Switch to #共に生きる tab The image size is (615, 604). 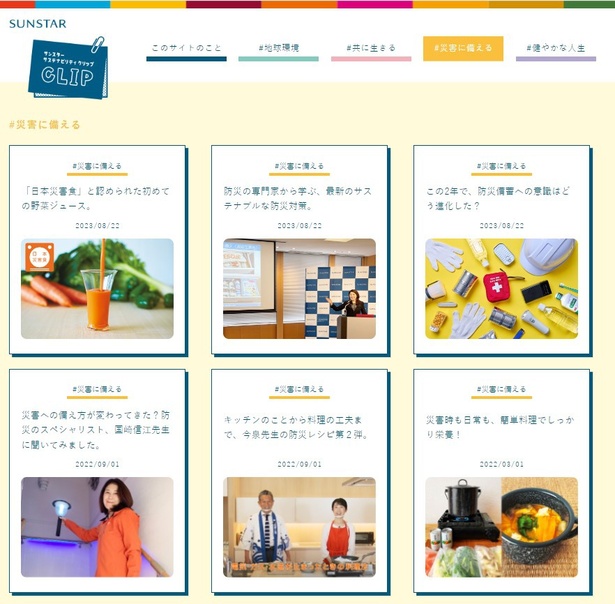coord(371,48)
